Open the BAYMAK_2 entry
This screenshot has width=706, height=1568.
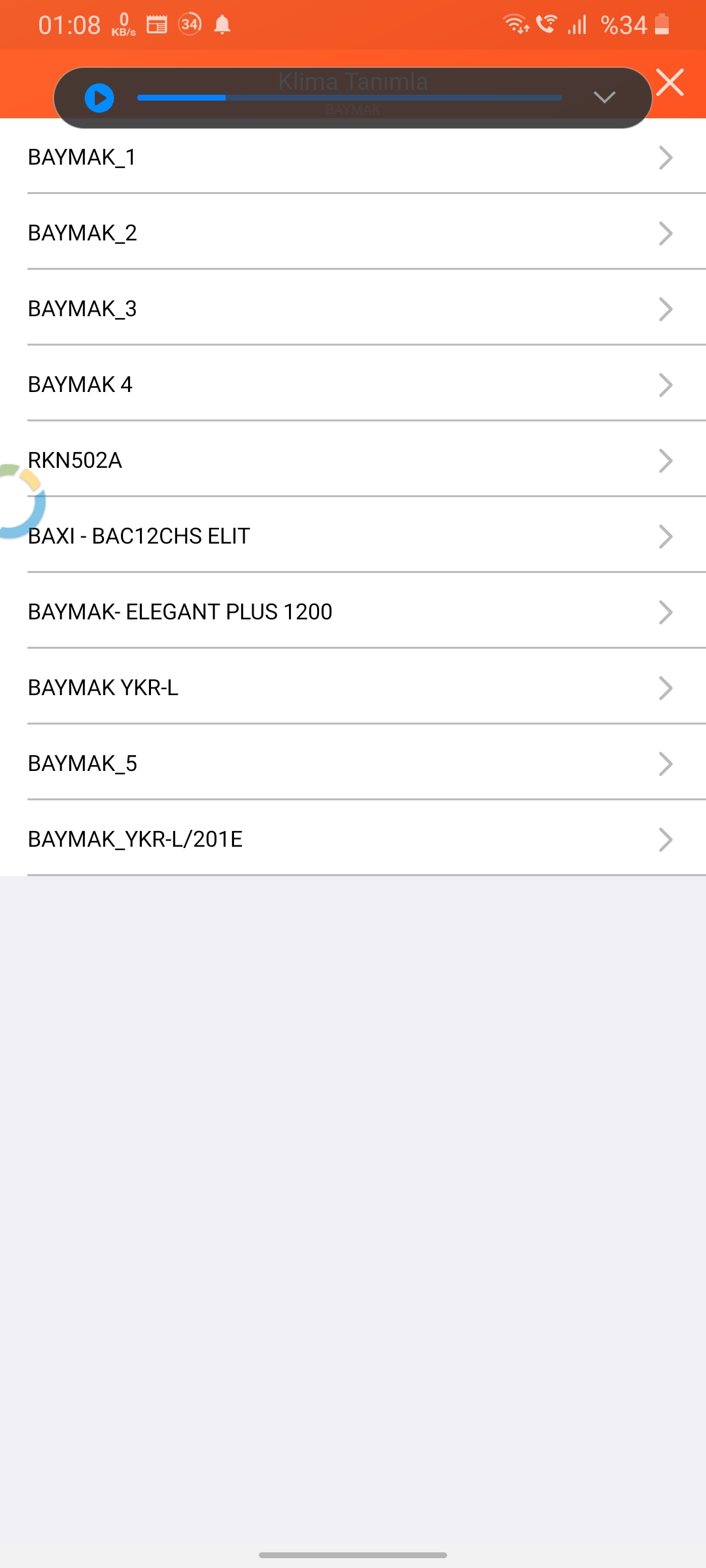pyautogui.click(x=353, y=233)
